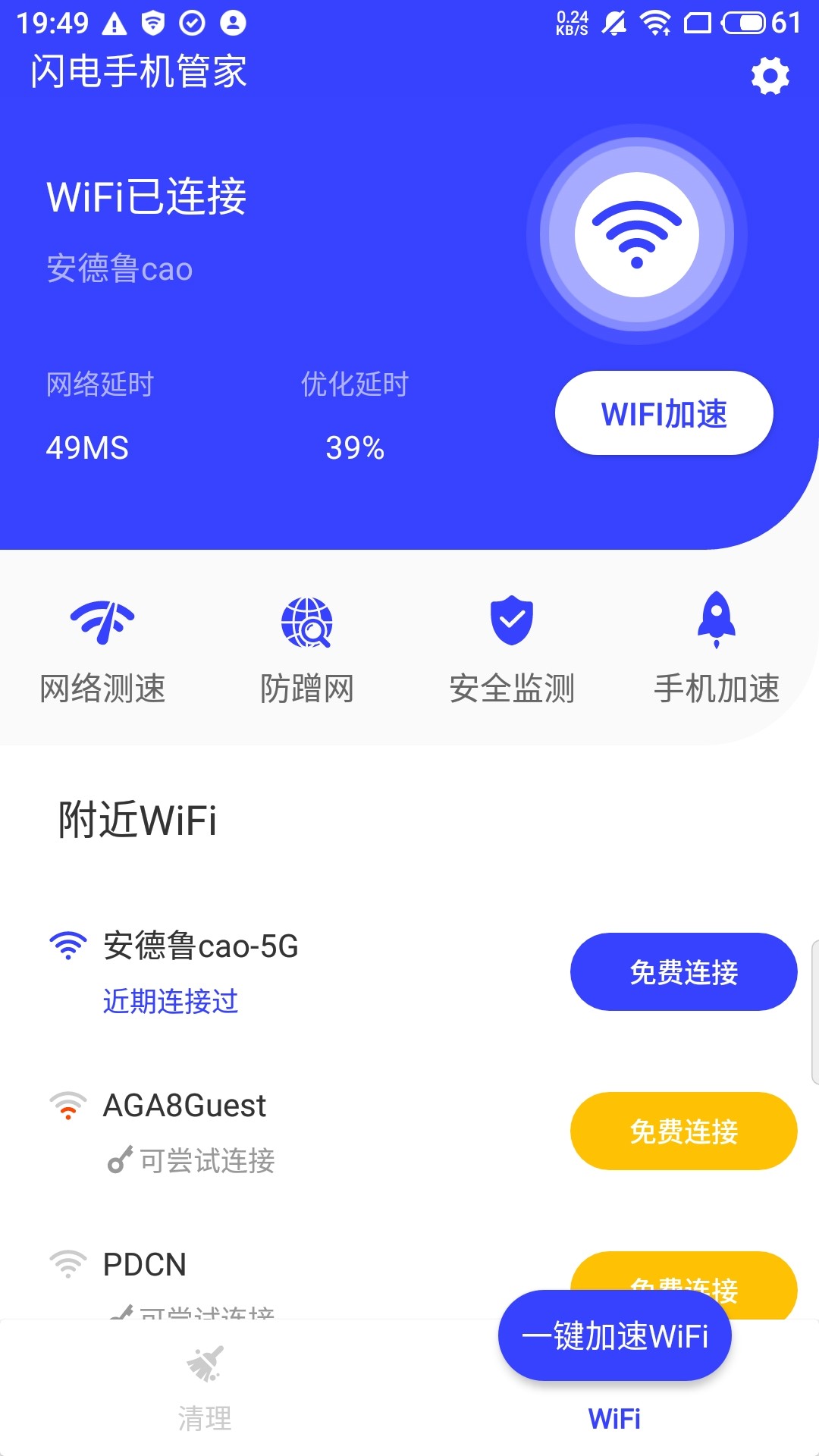Screen dimensions: 819x1456
Task: Tap the 一键加速WiFi floating button
Action: click(614, 1335)
